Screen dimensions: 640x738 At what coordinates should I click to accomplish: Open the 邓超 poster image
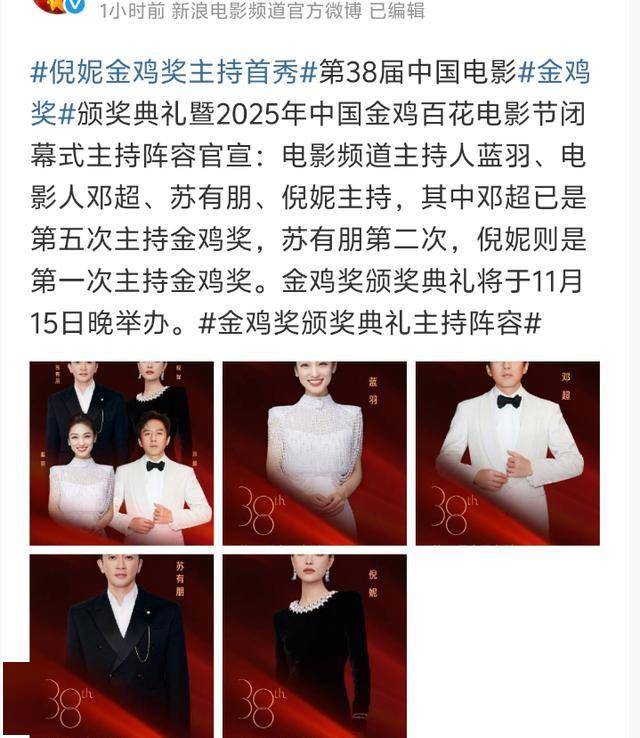(x=507, y=453)
